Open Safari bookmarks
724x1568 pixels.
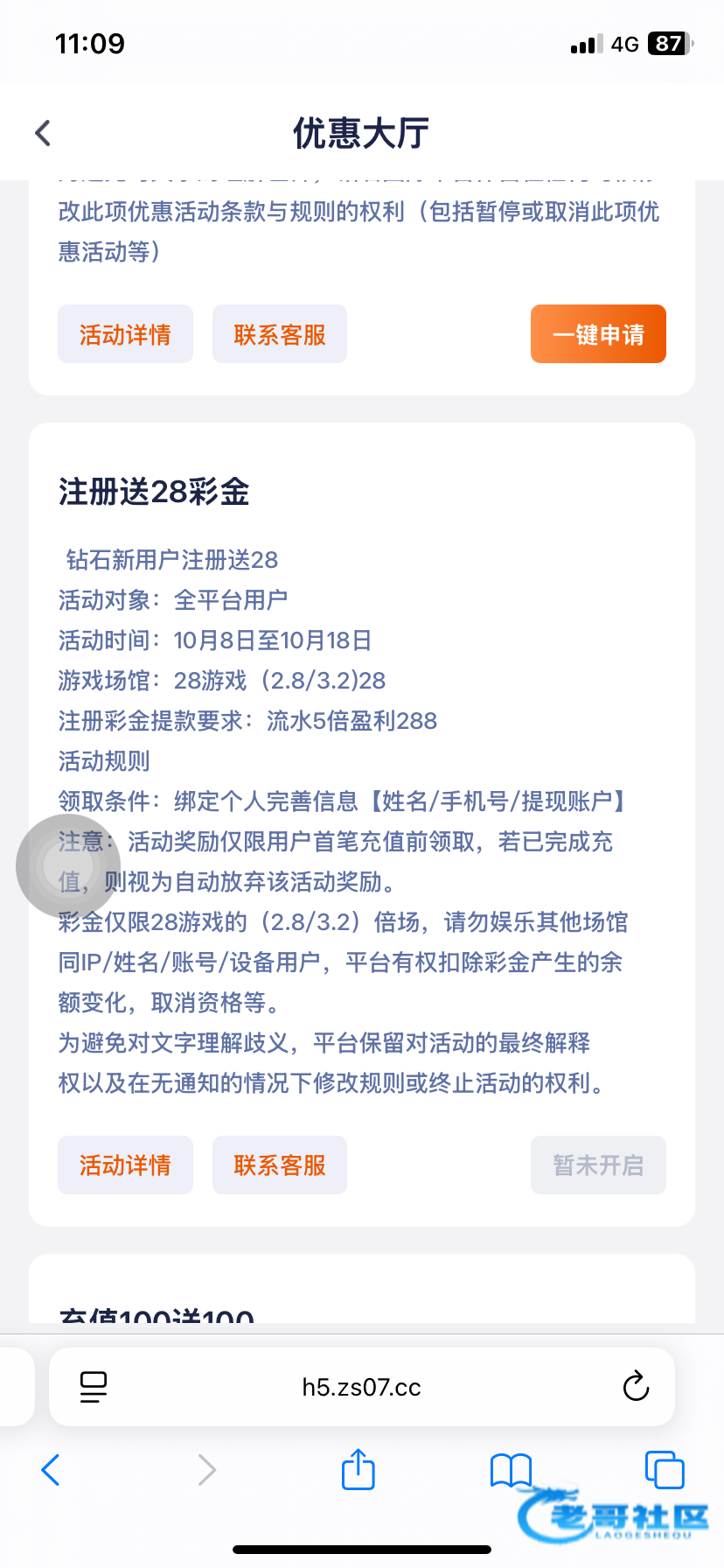click(x=512, y=1470)
